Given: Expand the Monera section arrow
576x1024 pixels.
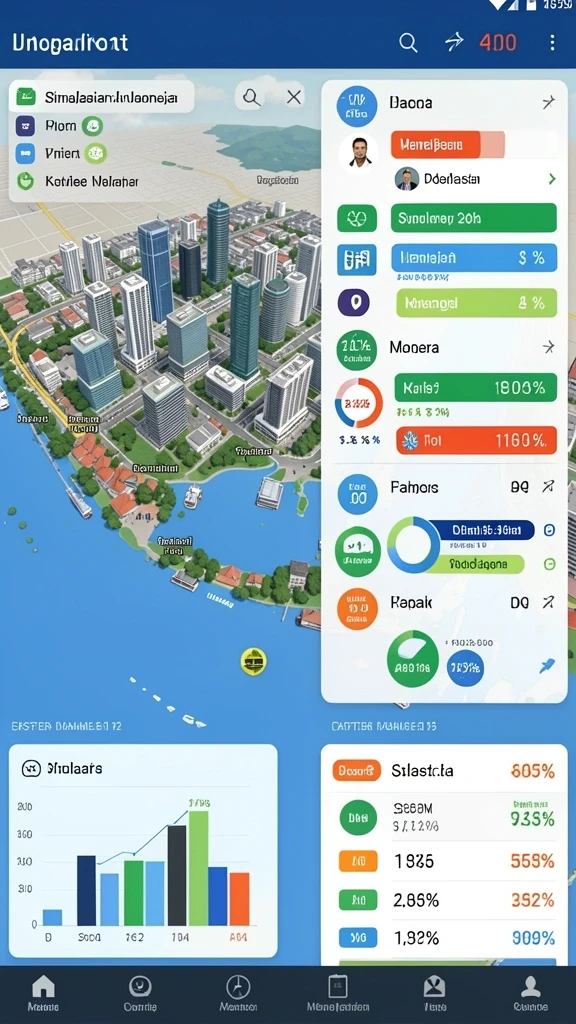Looking at the screenshot, I should (549, 347).
